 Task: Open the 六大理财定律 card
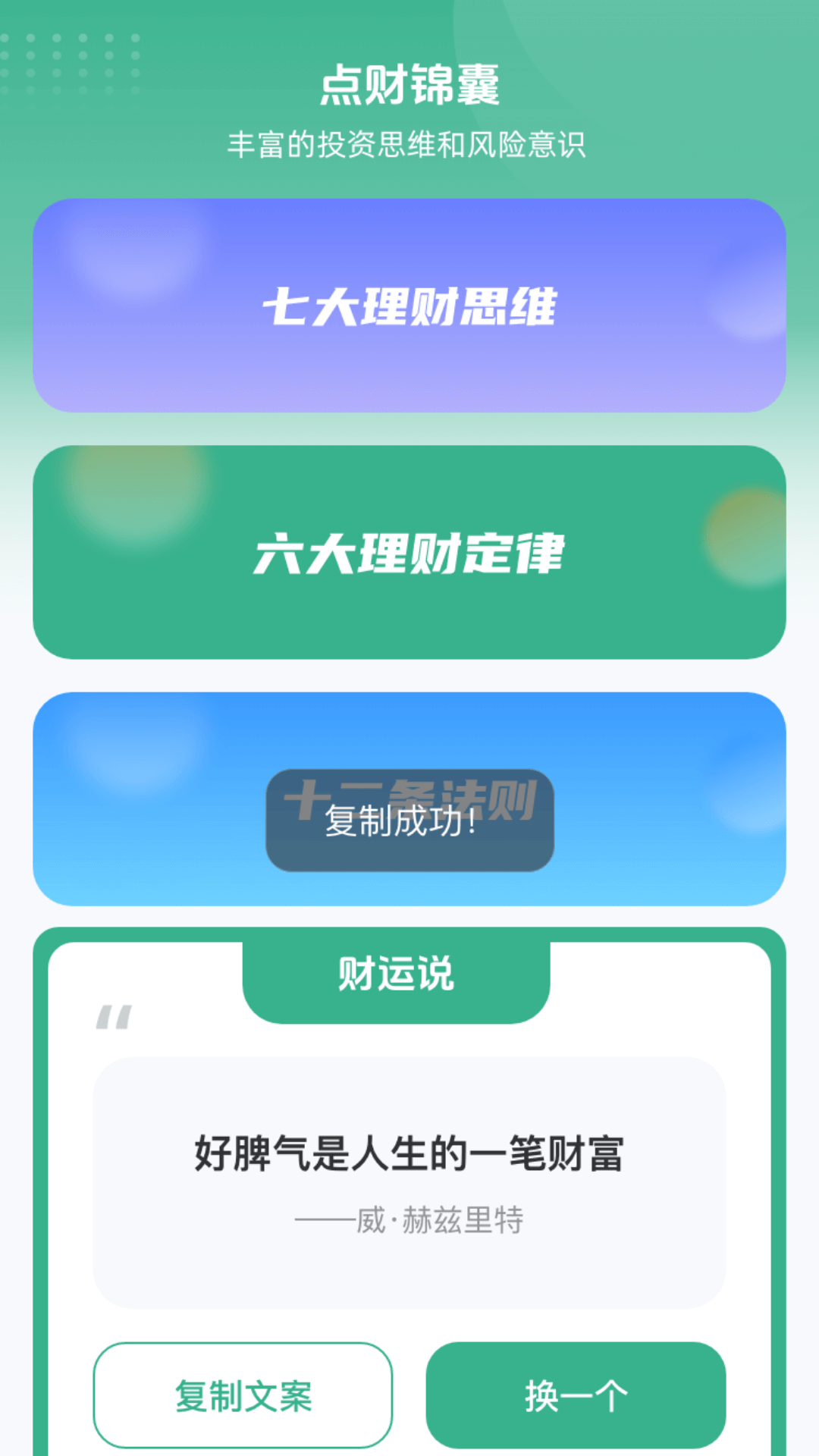click(409, 552)
